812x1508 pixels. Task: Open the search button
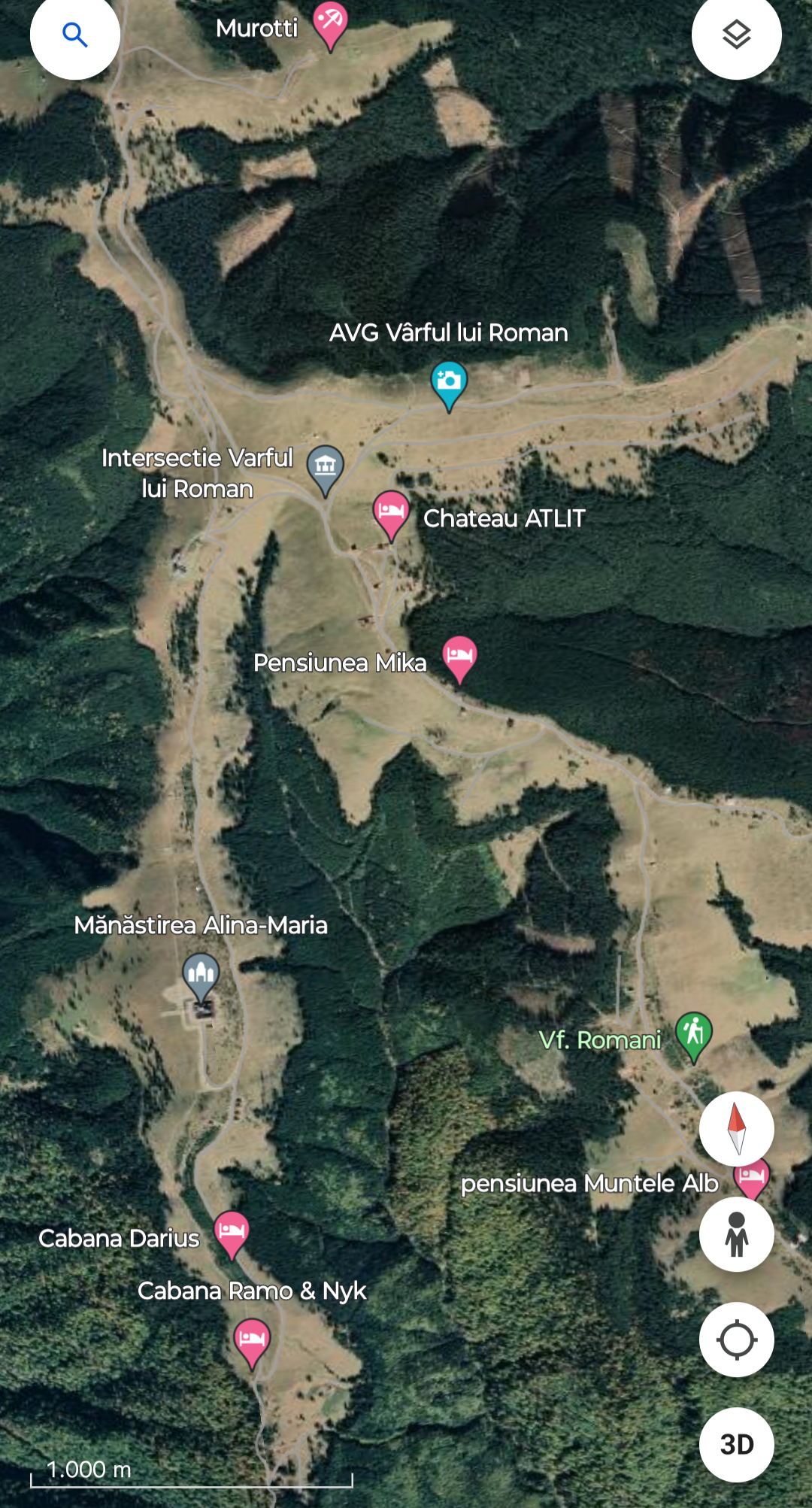point(74,35)
